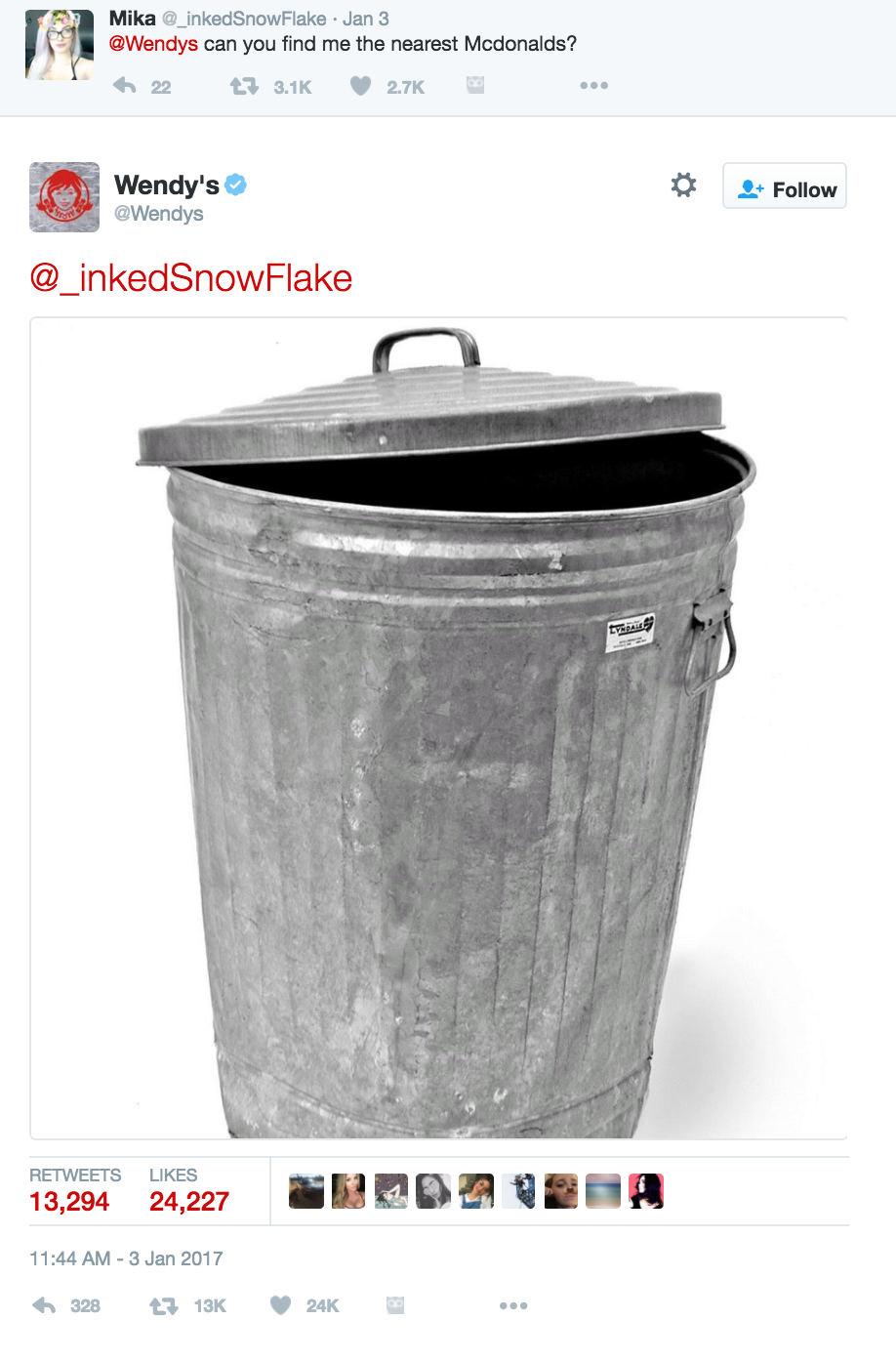Open the 11:44 AM timestamp link
Image resolution: width=896 pixels, height=1361 pixels.
pyautogui.click(x=126, y=1258)
